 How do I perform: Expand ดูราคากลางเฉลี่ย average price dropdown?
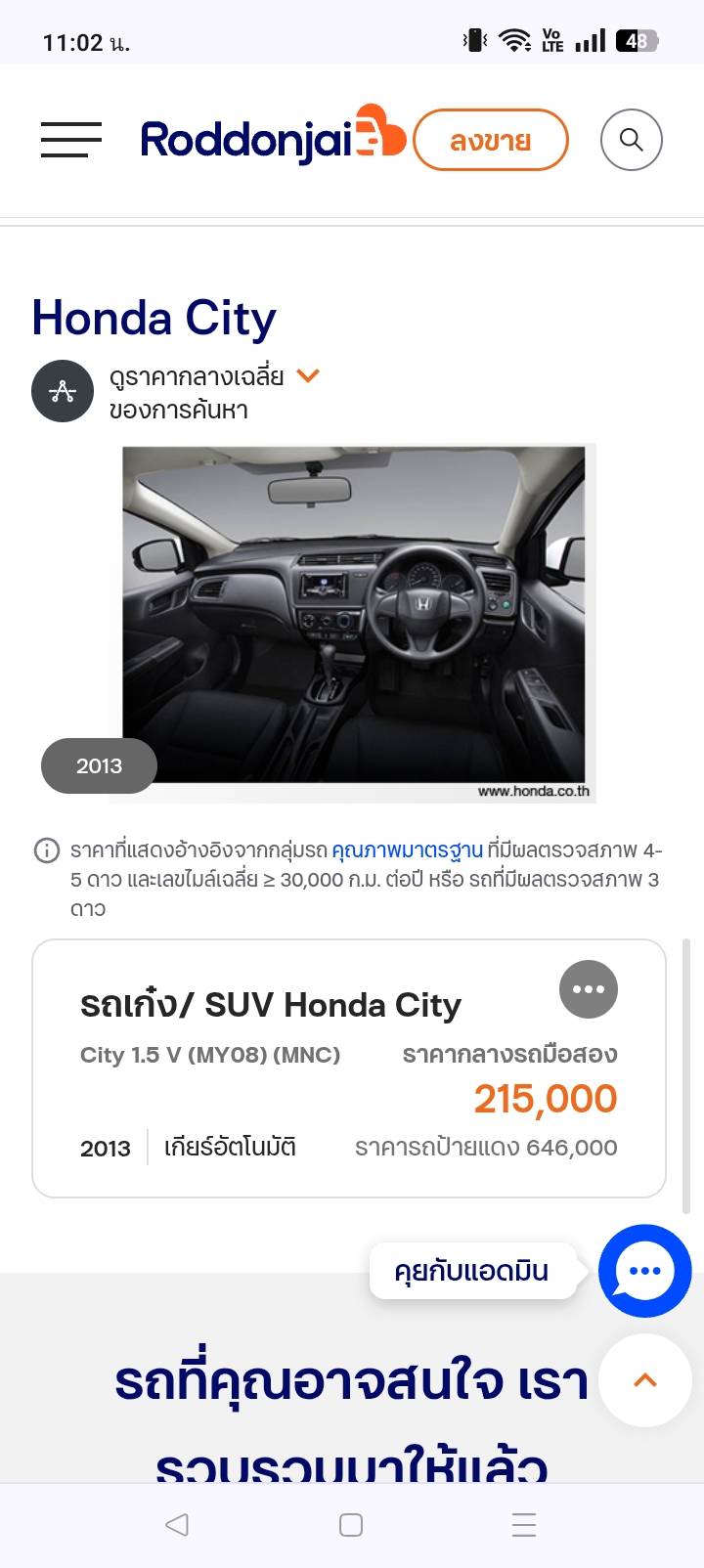coord(308,376)
